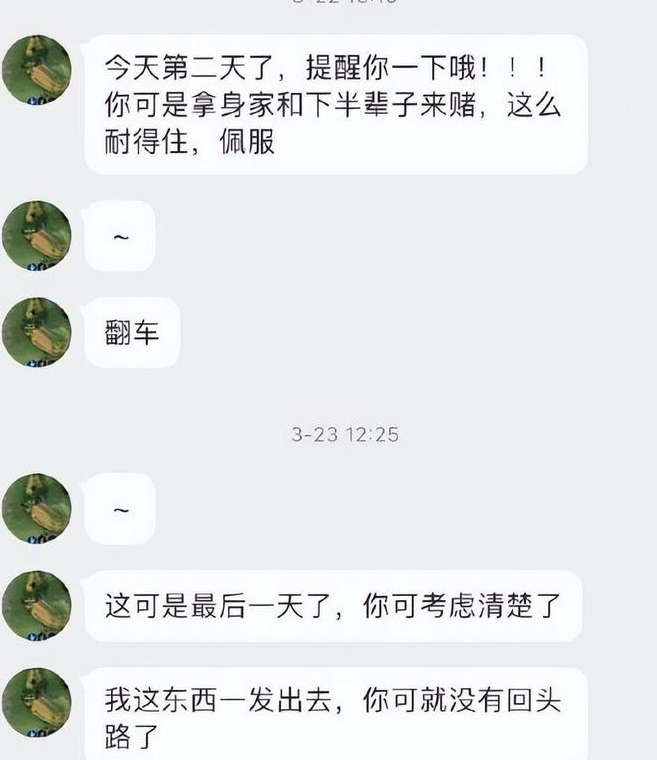Open the avatar beside the 我这东西一发出去 message
This screenshot has height=760, width=657.
[36, 703]
